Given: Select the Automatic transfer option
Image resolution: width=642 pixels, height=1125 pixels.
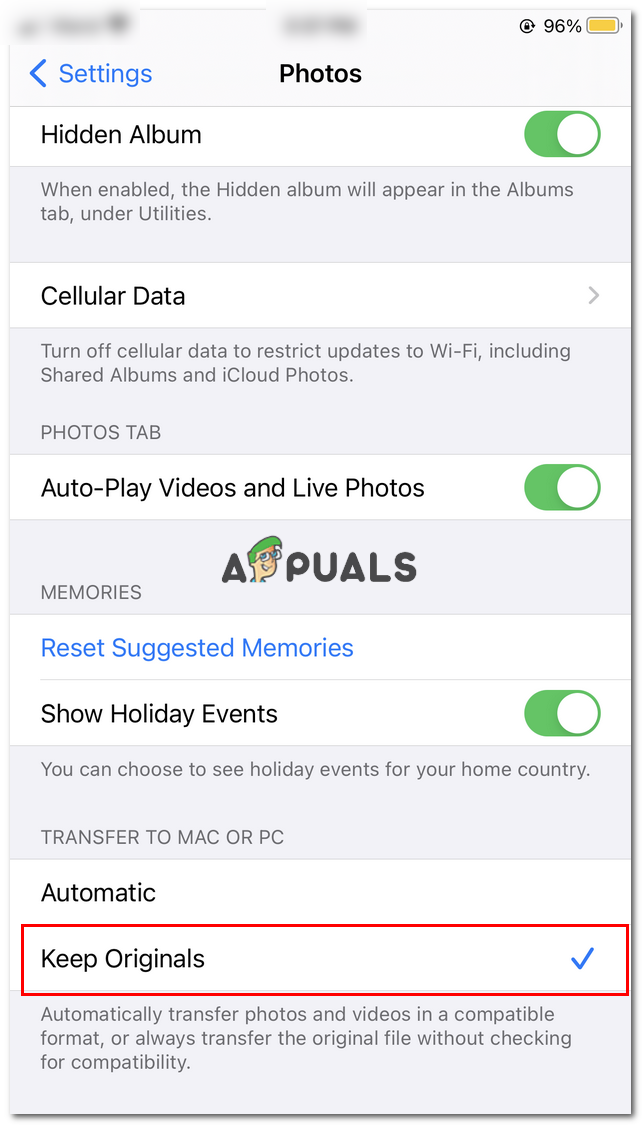Looking at the screenshot, I should point(320,892).
